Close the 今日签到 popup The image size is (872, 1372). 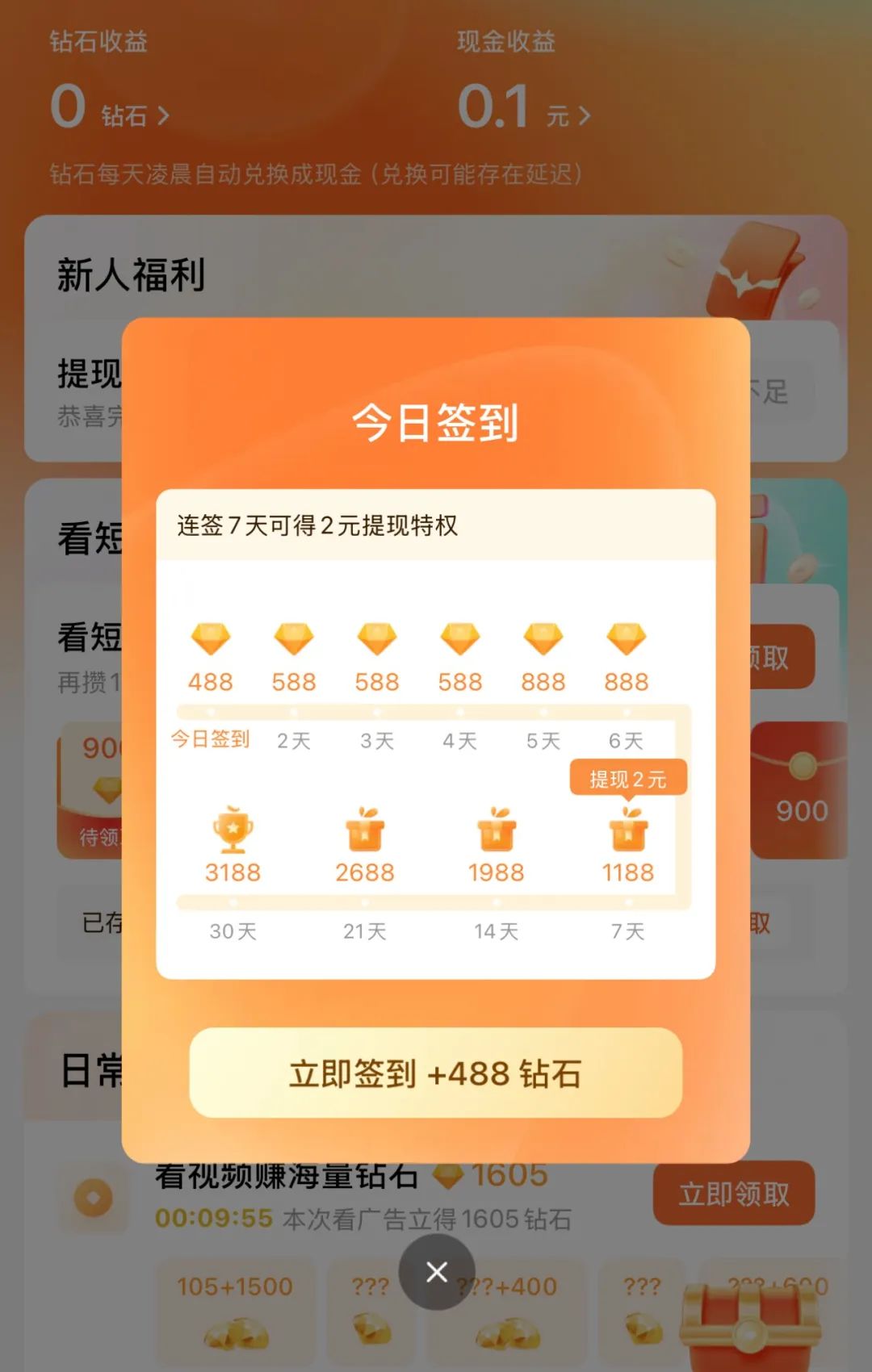point(436,1272)
